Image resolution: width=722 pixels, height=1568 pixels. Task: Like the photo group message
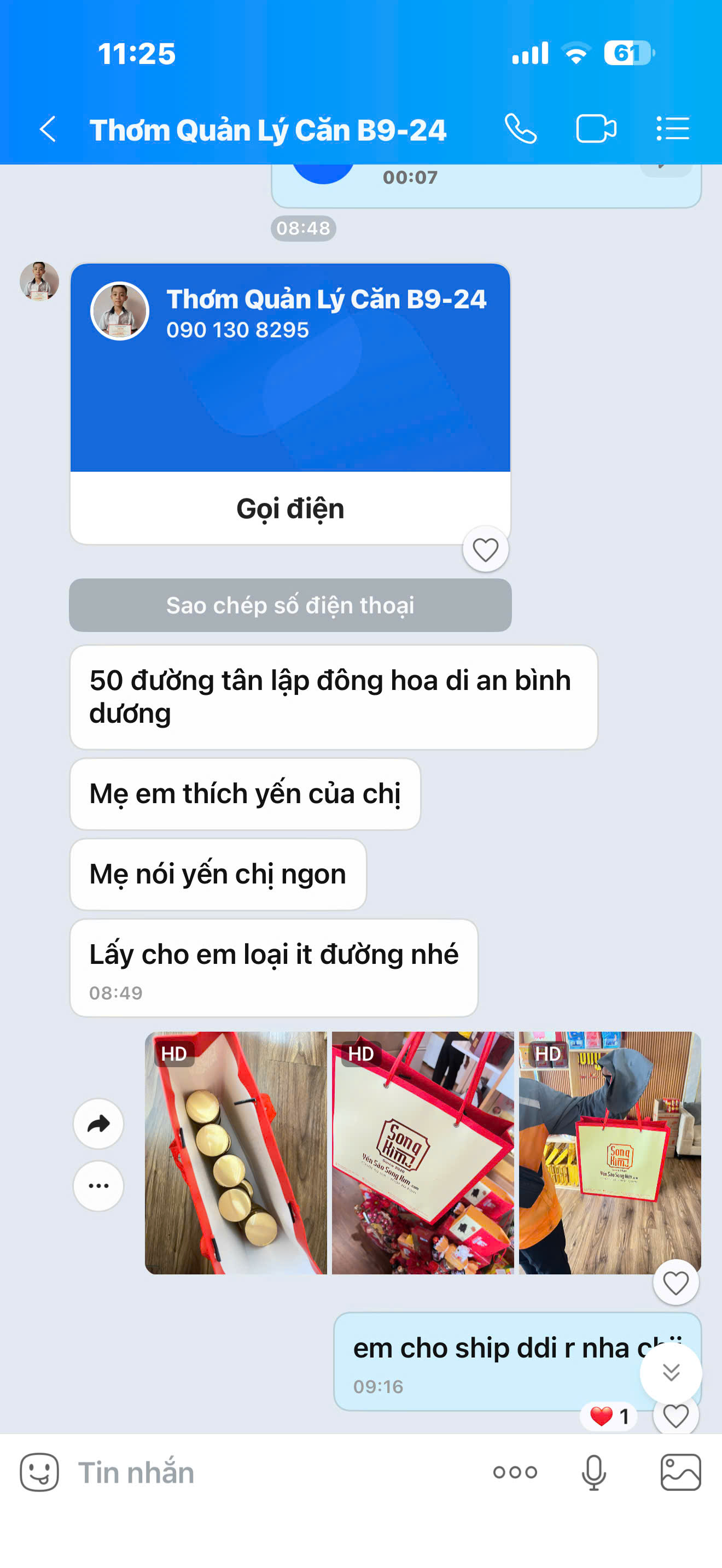675,1283
